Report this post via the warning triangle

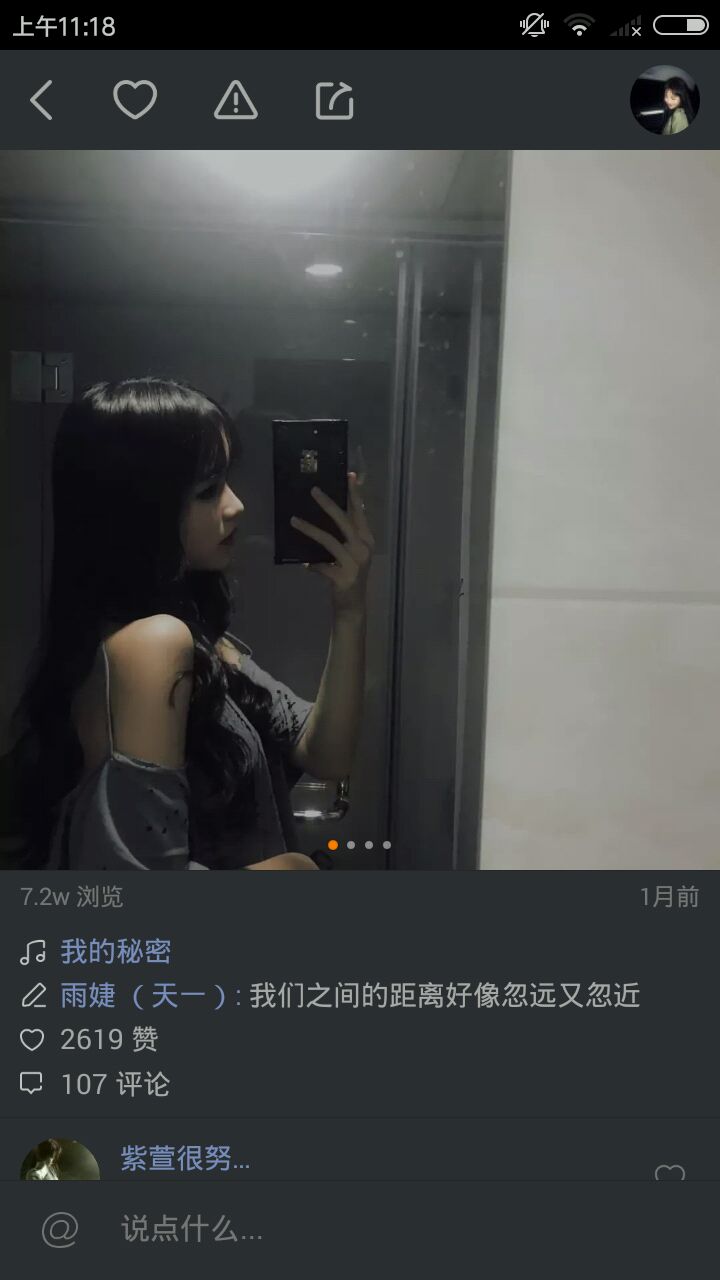coord(236,101)
